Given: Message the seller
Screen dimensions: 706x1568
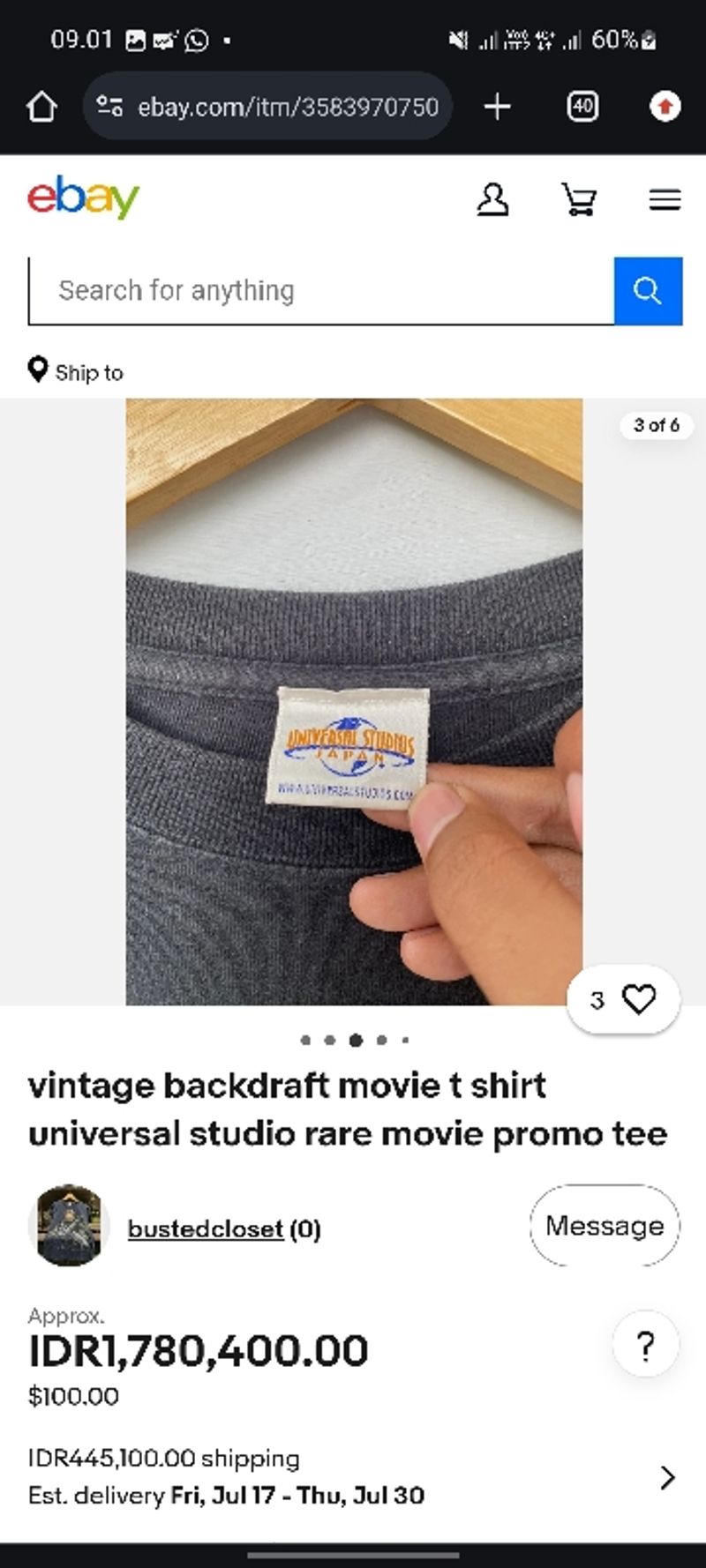Looking at the screenshot, I should 605,1226.
